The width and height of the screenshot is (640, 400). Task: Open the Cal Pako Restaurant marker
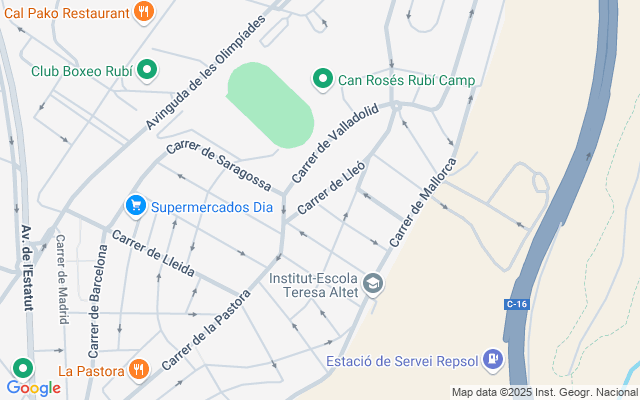coord(145,12)
